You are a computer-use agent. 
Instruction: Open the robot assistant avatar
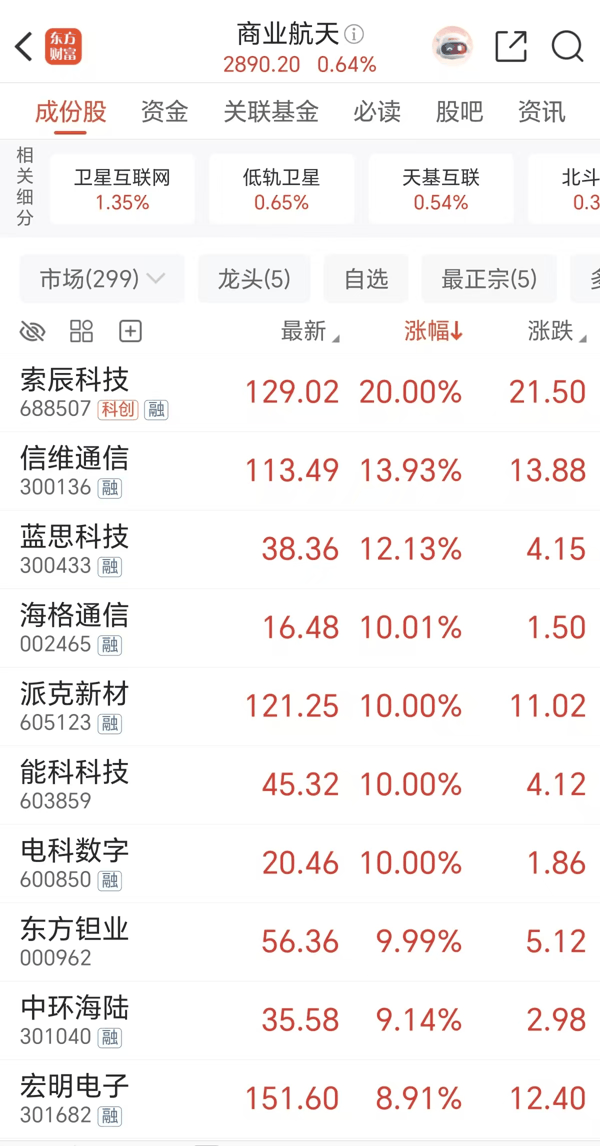point(452,46)
